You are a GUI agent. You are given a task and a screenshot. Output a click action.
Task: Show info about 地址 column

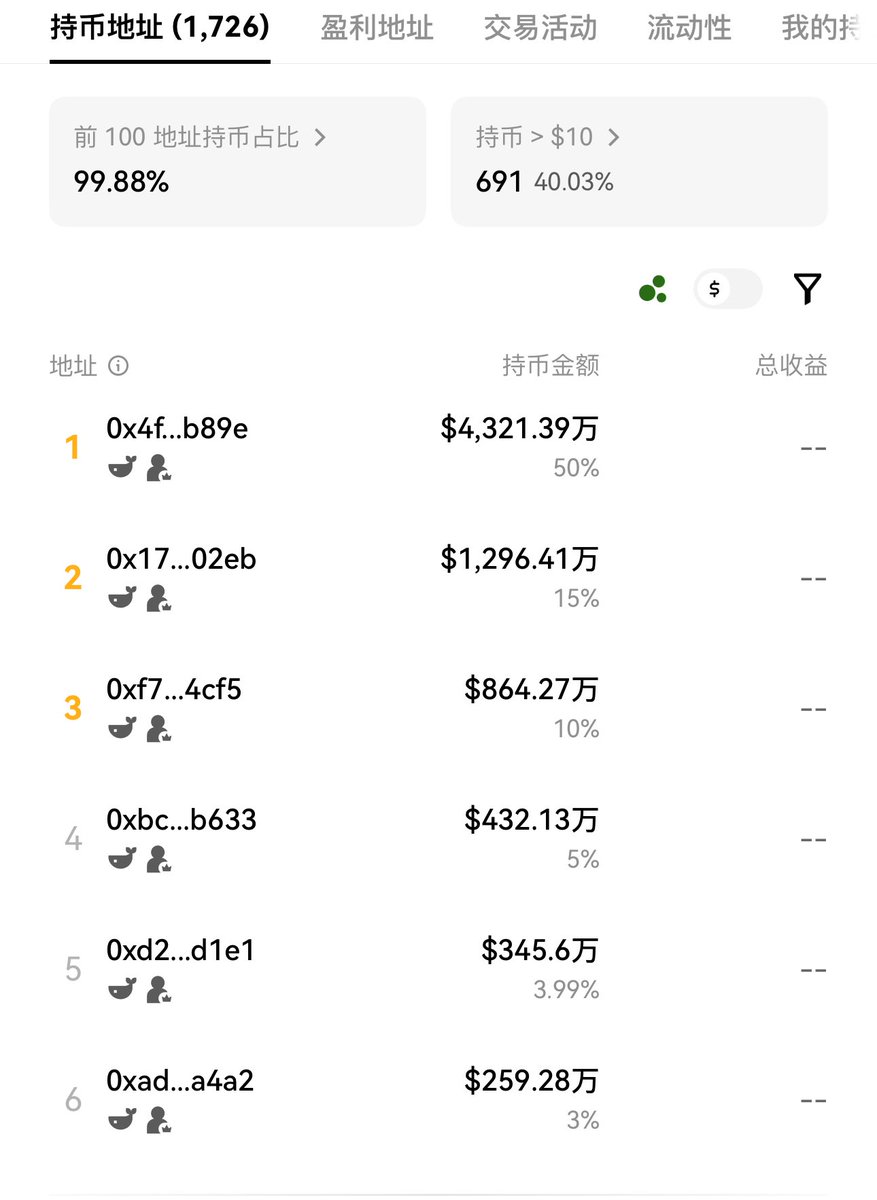pos(118,366)
